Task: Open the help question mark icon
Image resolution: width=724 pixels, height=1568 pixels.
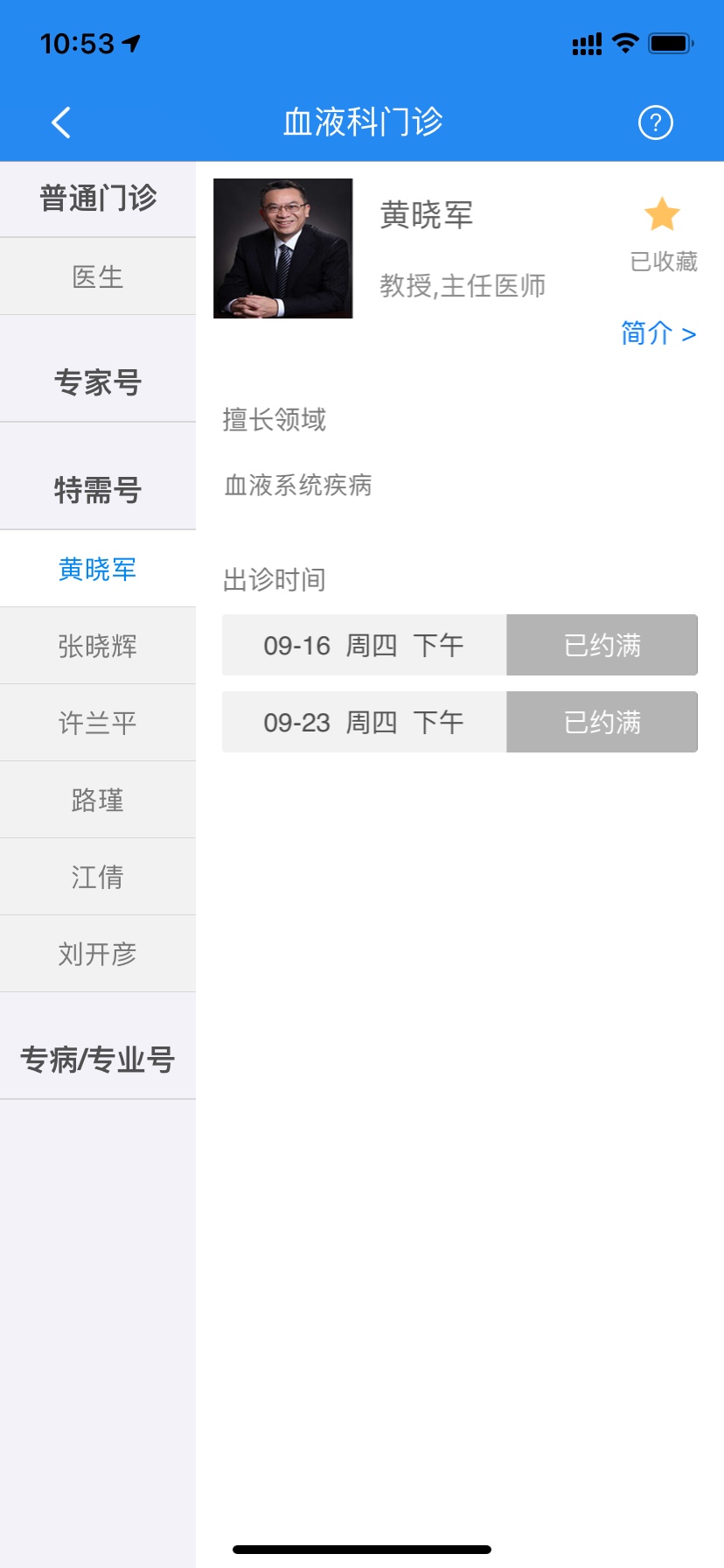Action: click(x=656, y=122)
